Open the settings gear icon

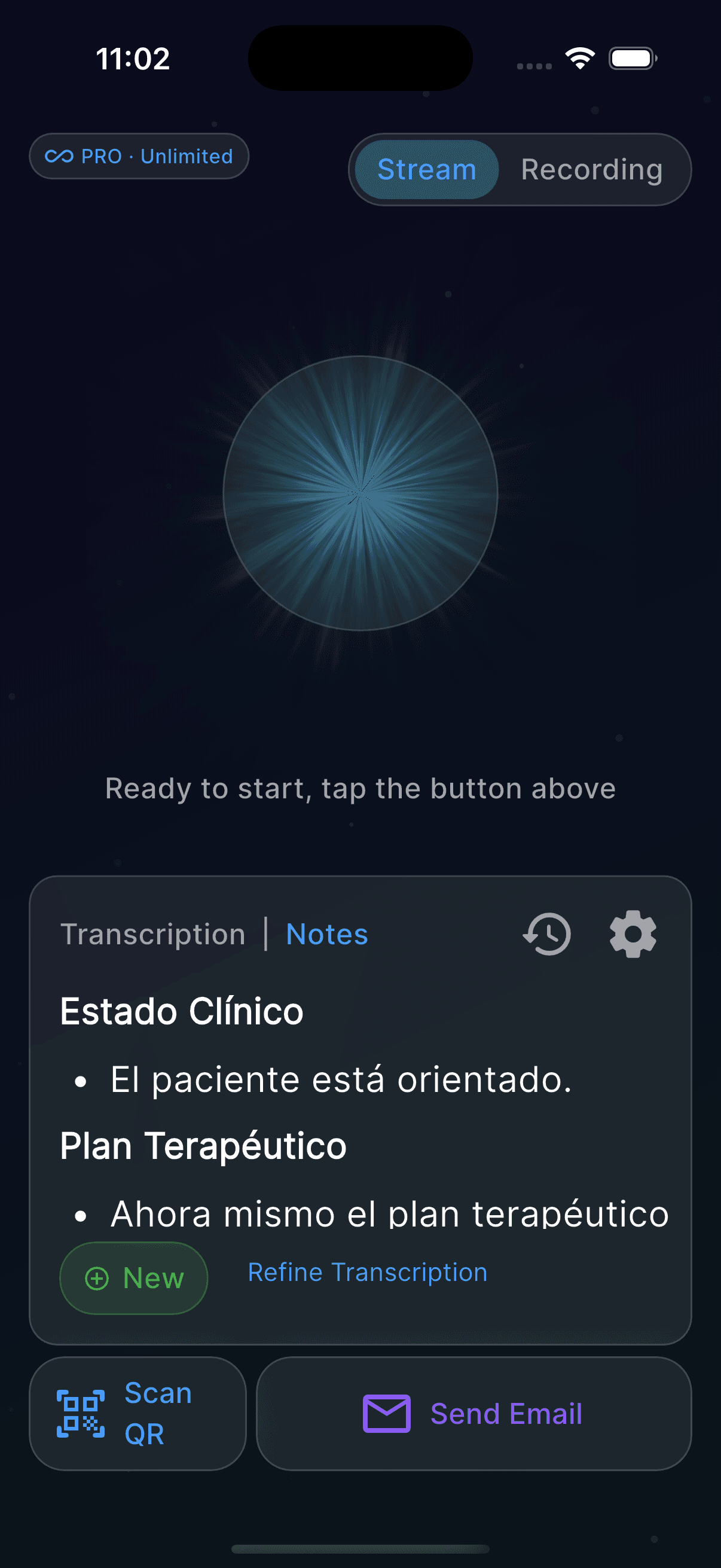[633, 933]
